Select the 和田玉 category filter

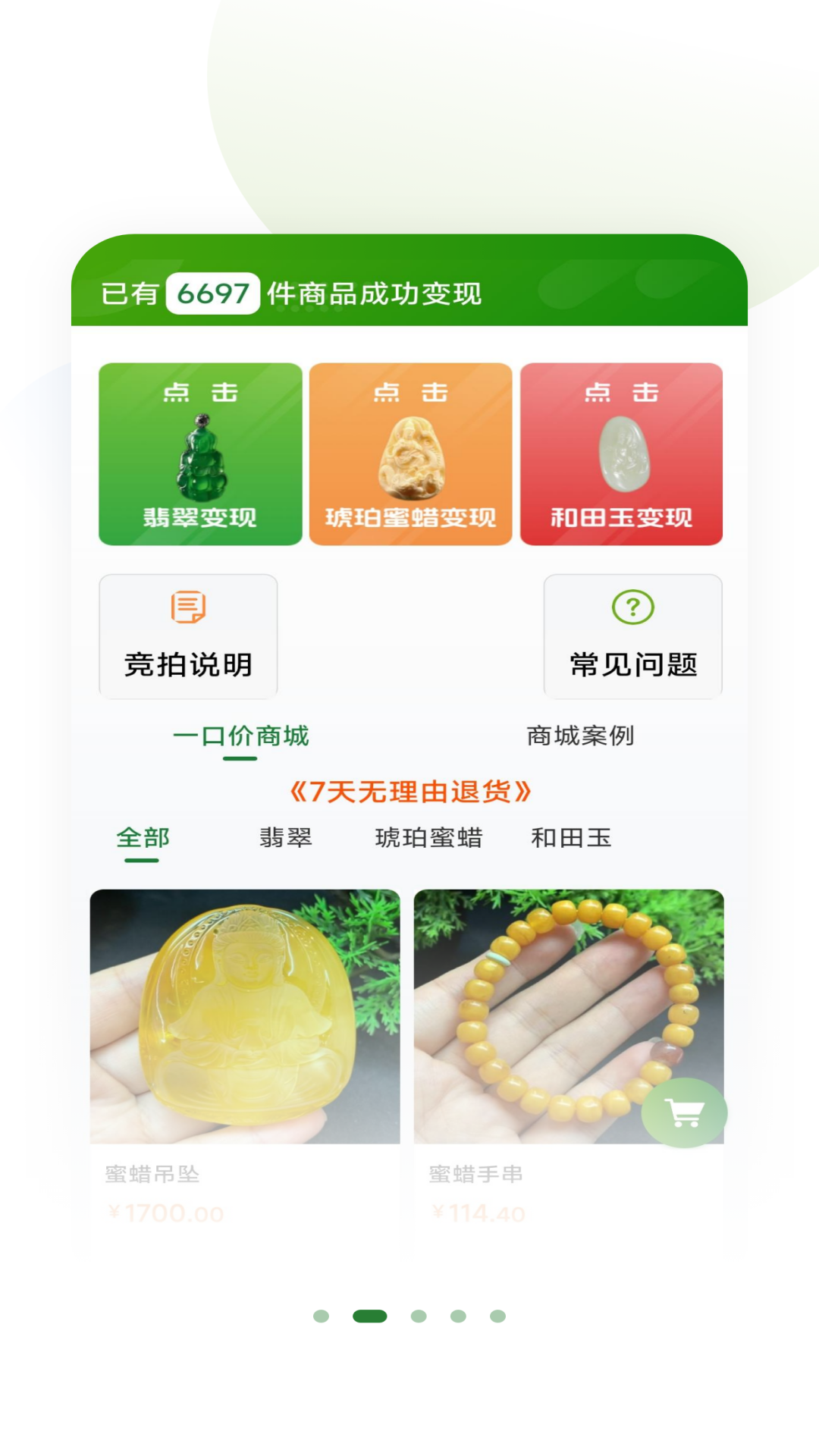coord(574,836)
